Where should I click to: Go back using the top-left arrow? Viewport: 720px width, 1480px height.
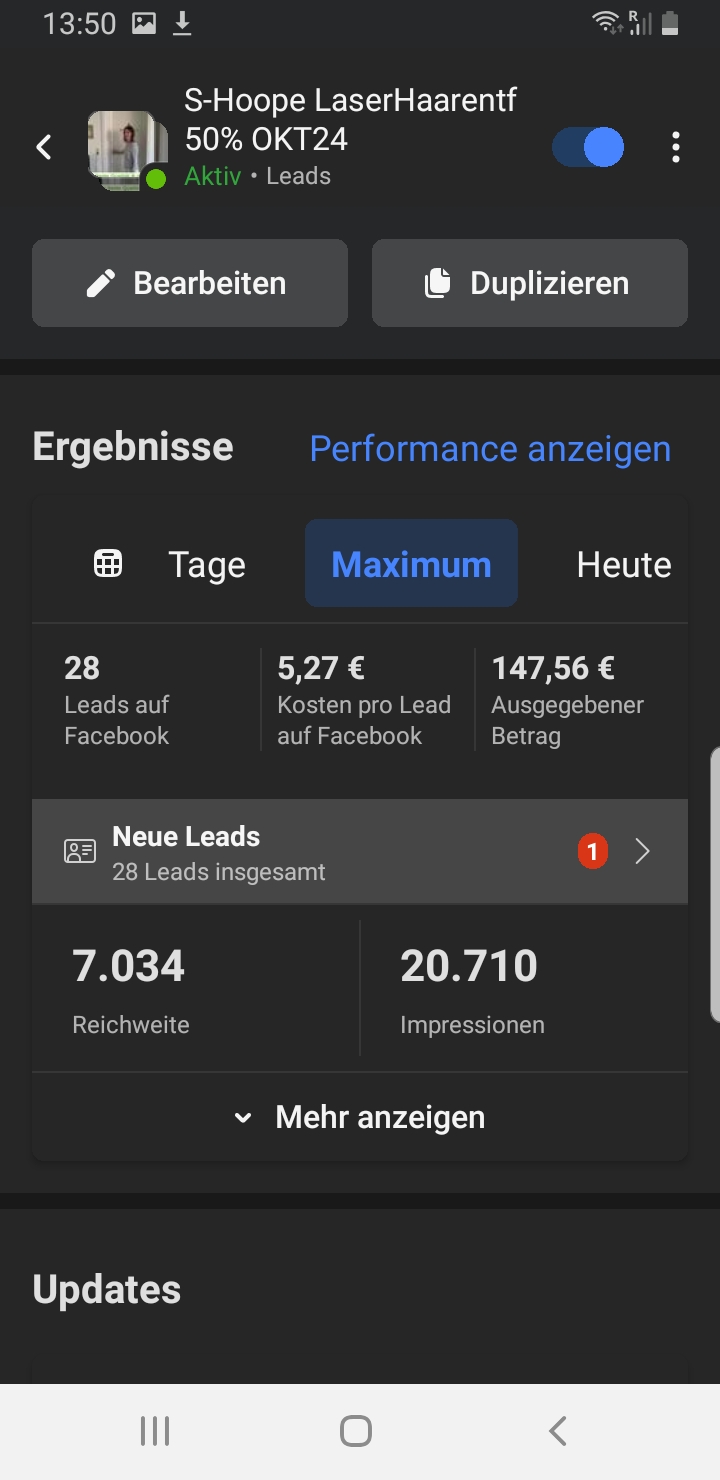click(44, 148)
